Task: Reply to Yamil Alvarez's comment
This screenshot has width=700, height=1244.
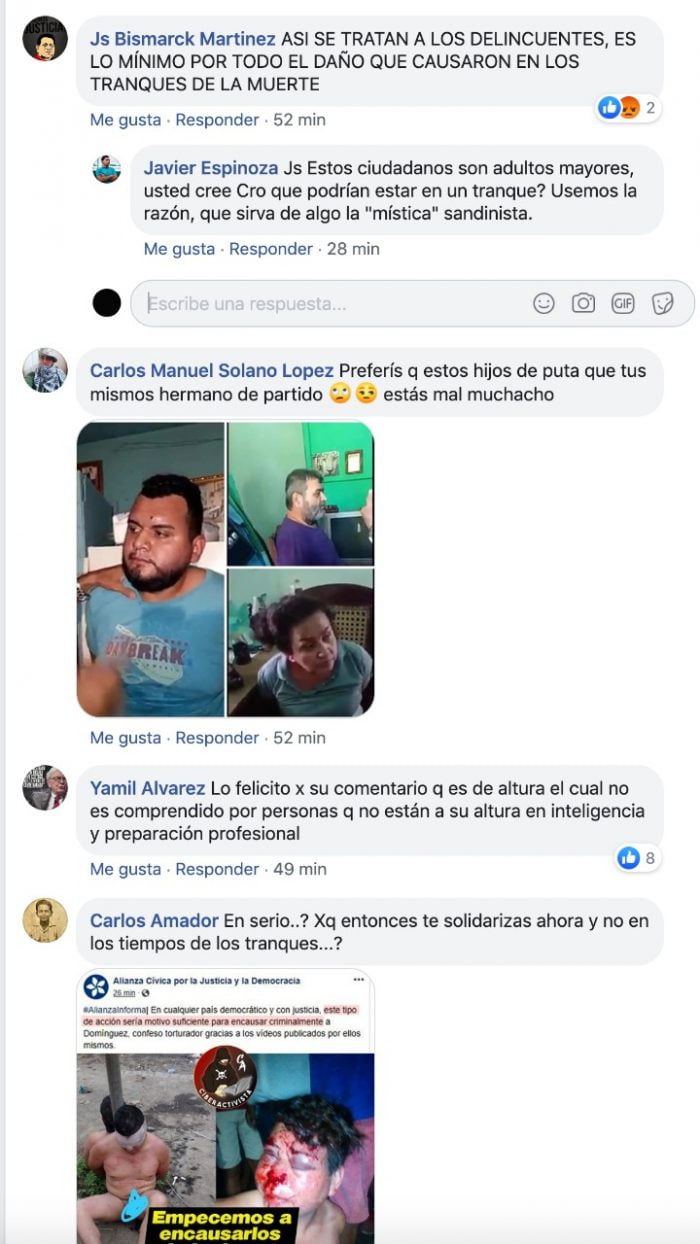Action: point(217,869)
